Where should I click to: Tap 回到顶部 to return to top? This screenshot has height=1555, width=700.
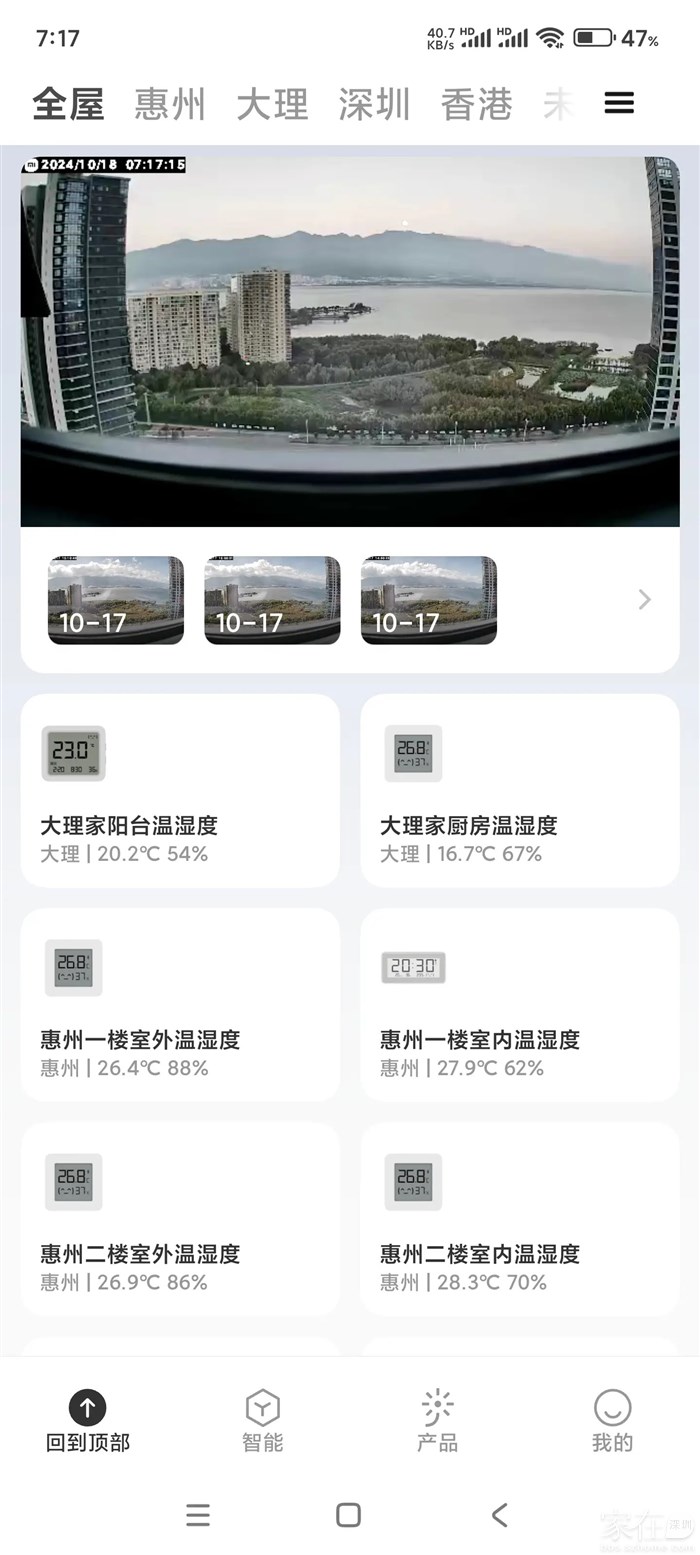pos(88,1420)
